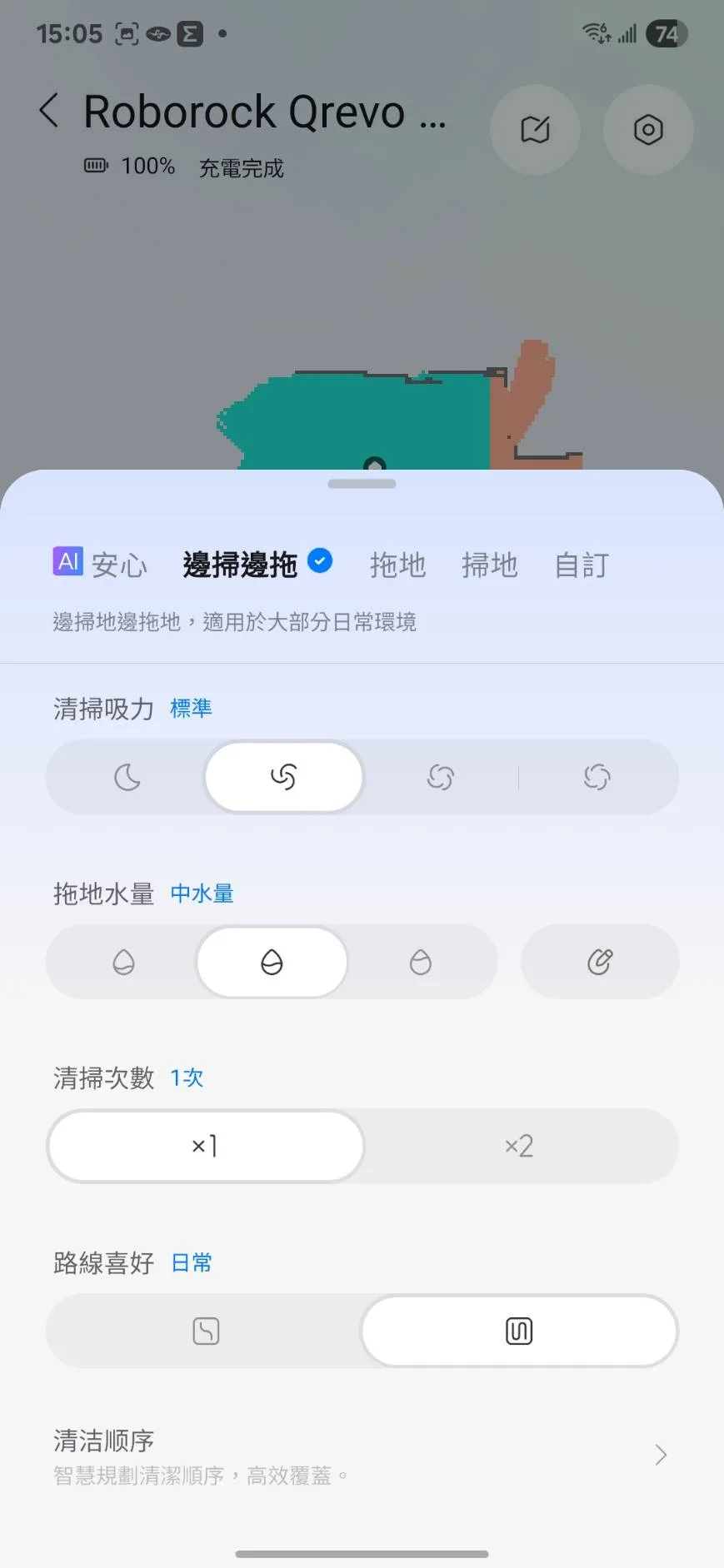Choose quiet moon suction level

[x=127, y=778]
